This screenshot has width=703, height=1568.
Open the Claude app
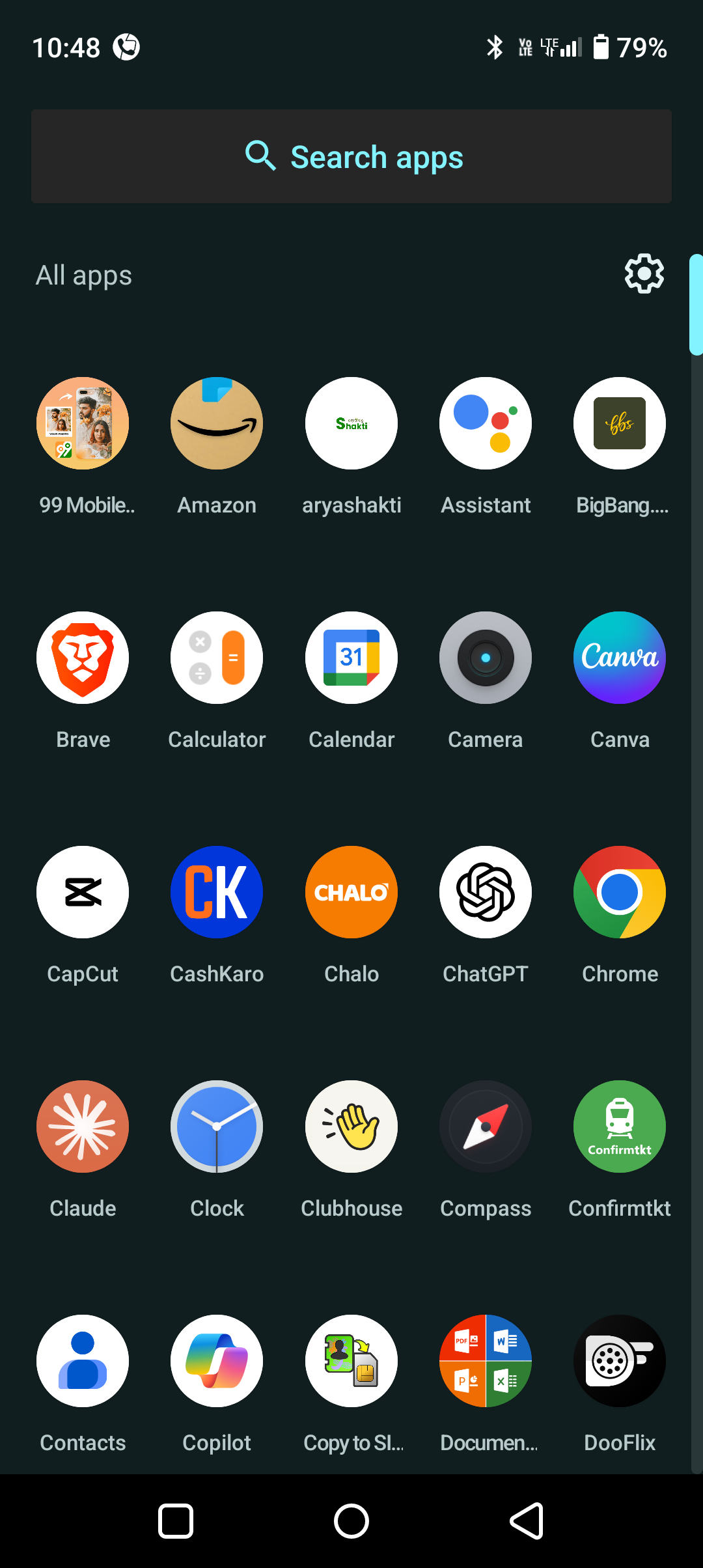click(x=83, y=1127)
